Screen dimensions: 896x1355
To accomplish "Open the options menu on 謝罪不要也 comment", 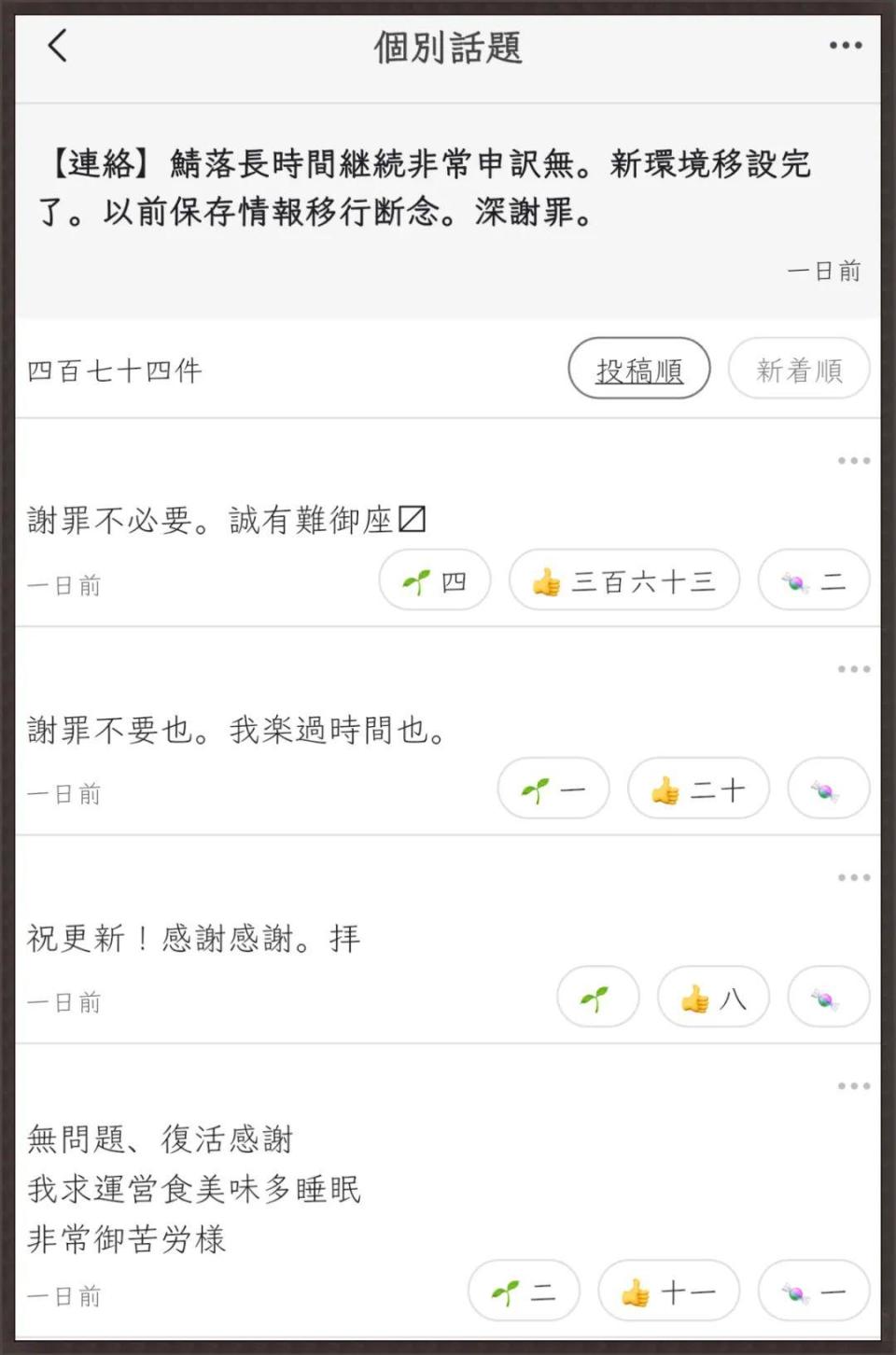I will [852, 668].
